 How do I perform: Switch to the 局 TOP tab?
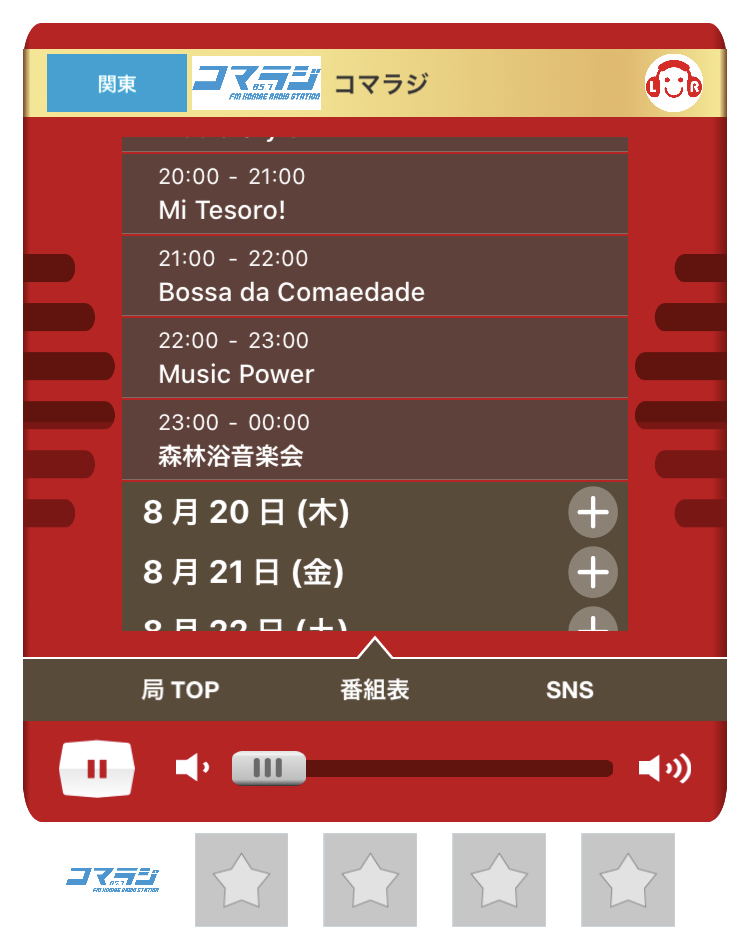point(180,690)
